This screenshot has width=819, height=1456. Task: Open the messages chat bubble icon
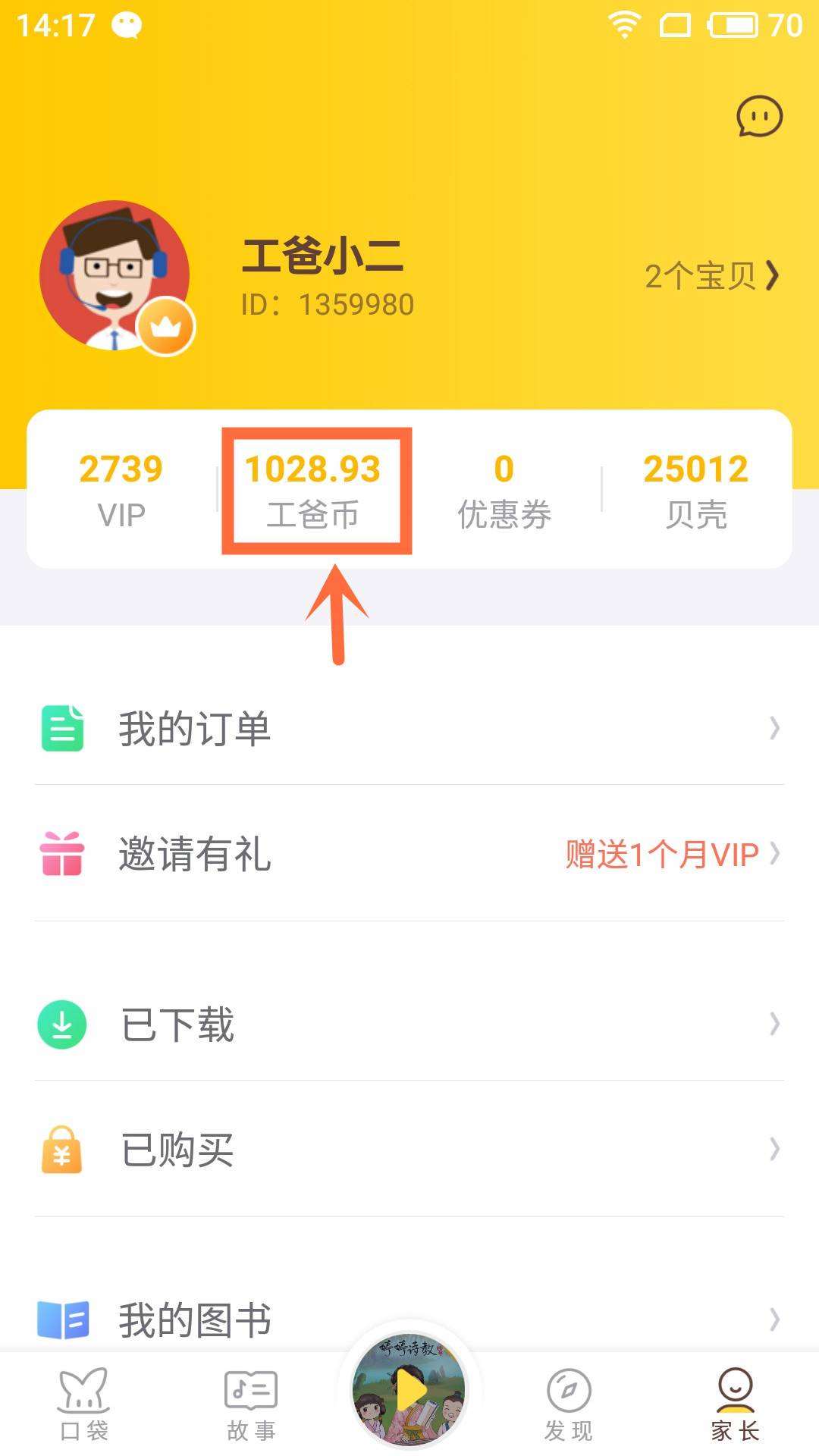759,117
